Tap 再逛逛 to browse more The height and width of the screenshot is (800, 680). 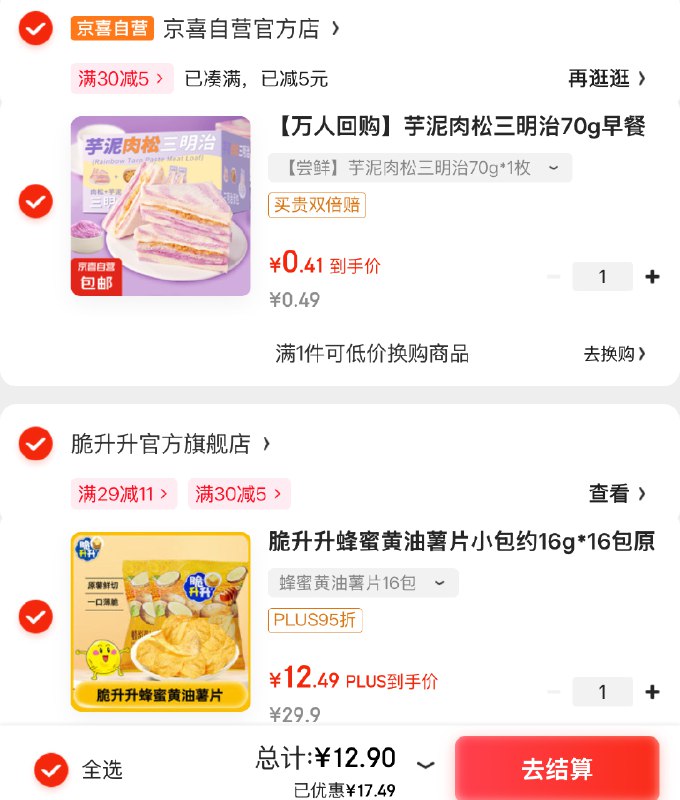pos(607,78)
